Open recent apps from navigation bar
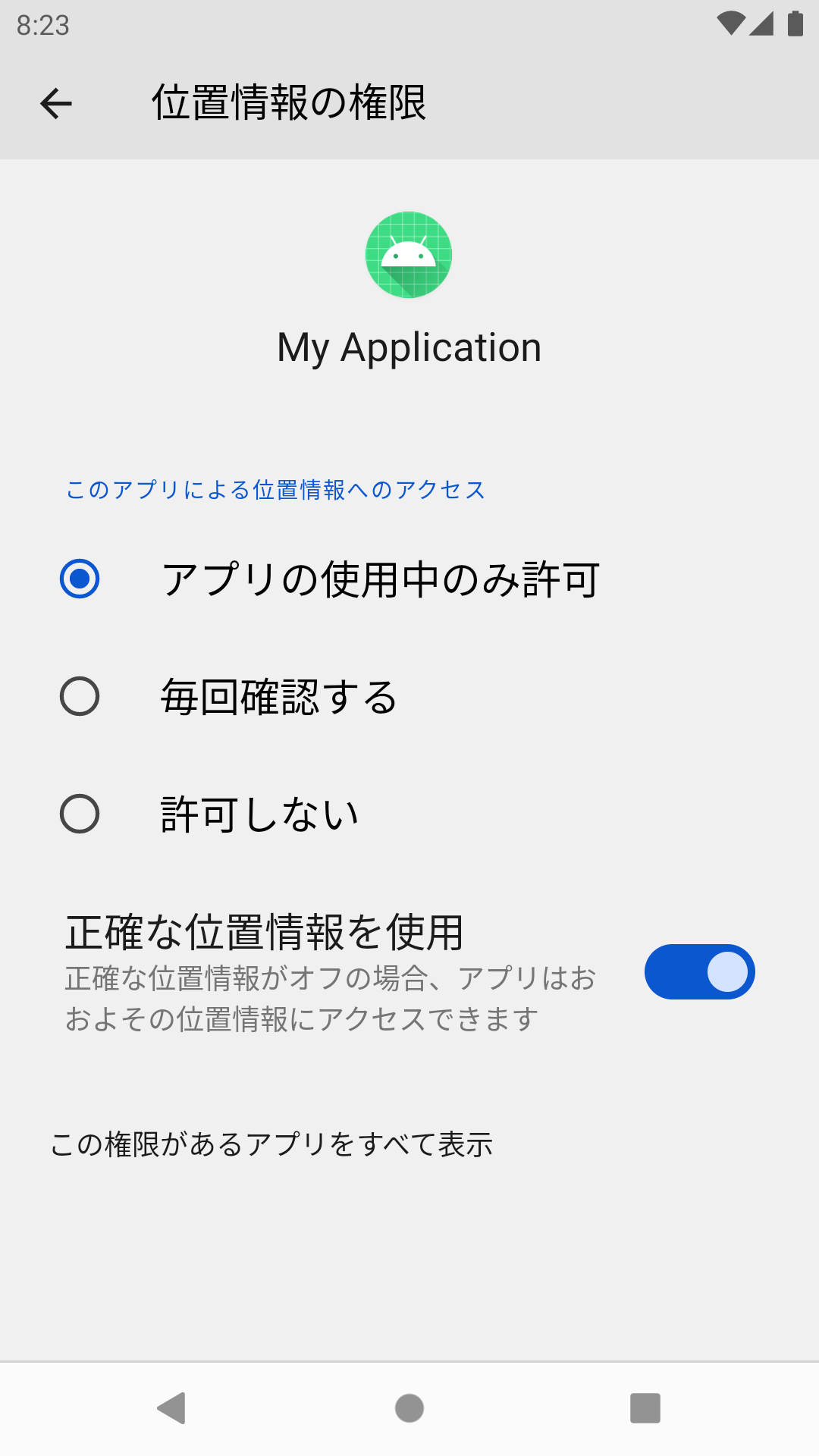Screen dimensions: 819x1456 click(645, 1408)
